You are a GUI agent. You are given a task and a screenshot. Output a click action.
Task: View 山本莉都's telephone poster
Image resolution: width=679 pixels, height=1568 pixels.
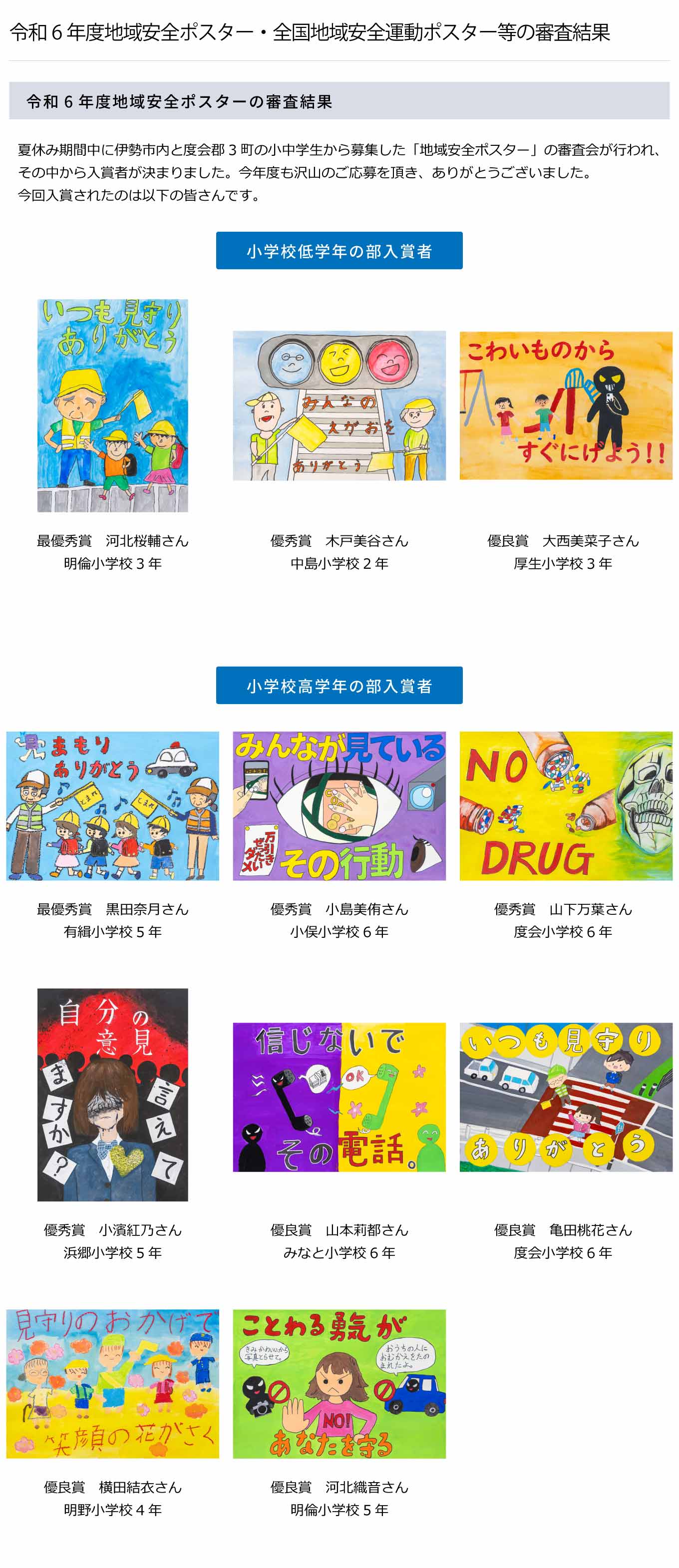[339, 1096]
